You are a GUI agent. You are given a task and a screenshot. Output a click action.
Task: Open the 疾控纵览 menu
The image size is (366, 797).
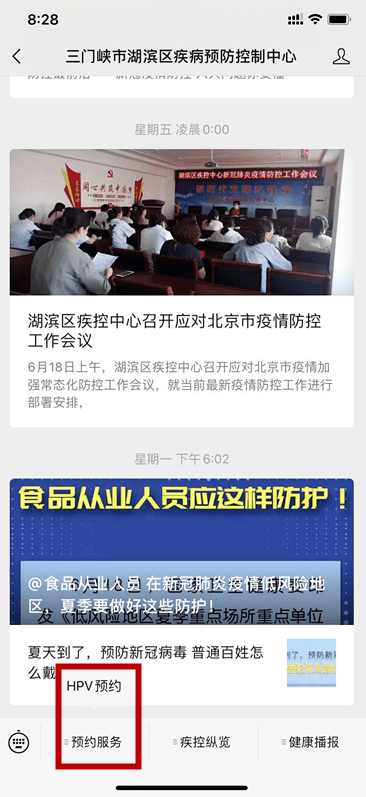(x=203, y=742)
